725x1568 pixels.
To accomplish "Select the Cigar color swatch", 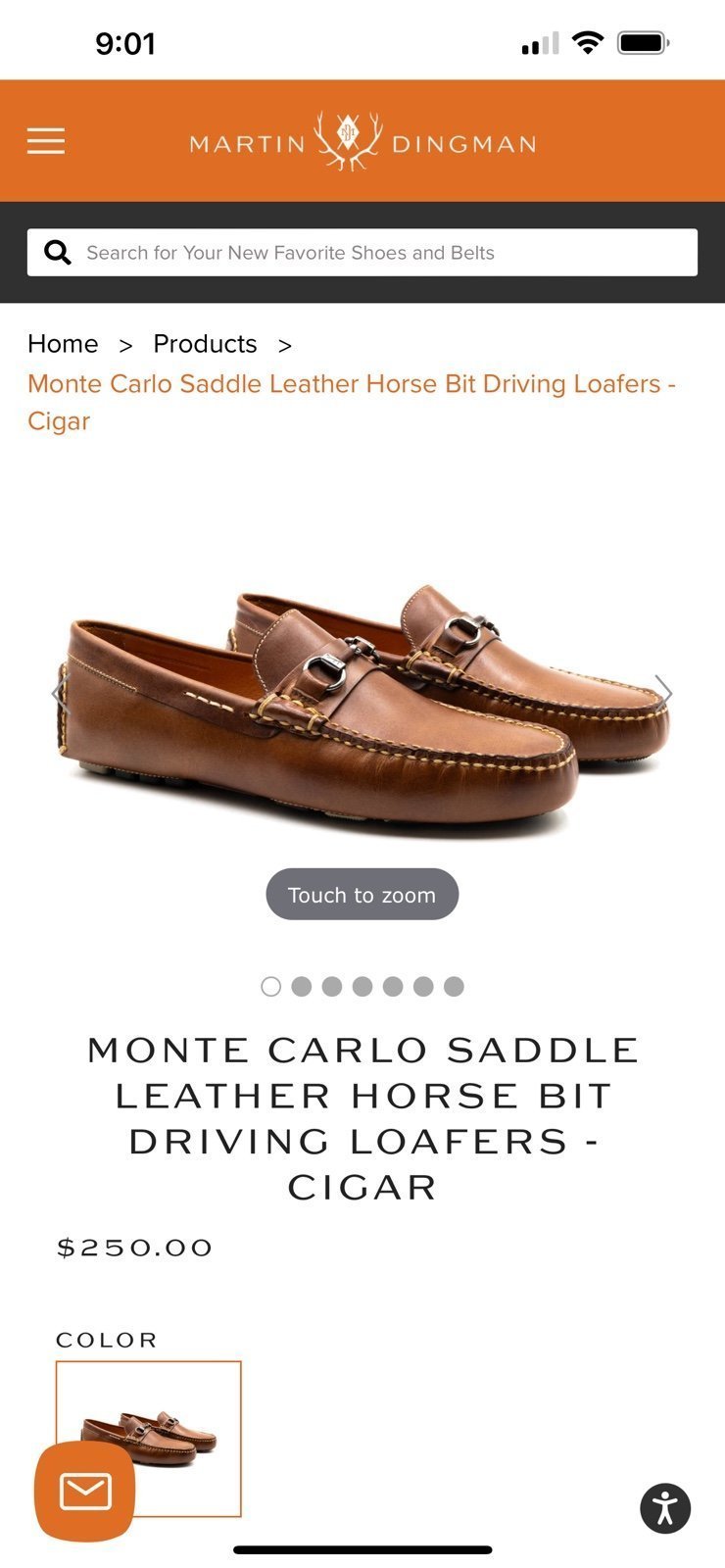I will (x=148, y=1439).
